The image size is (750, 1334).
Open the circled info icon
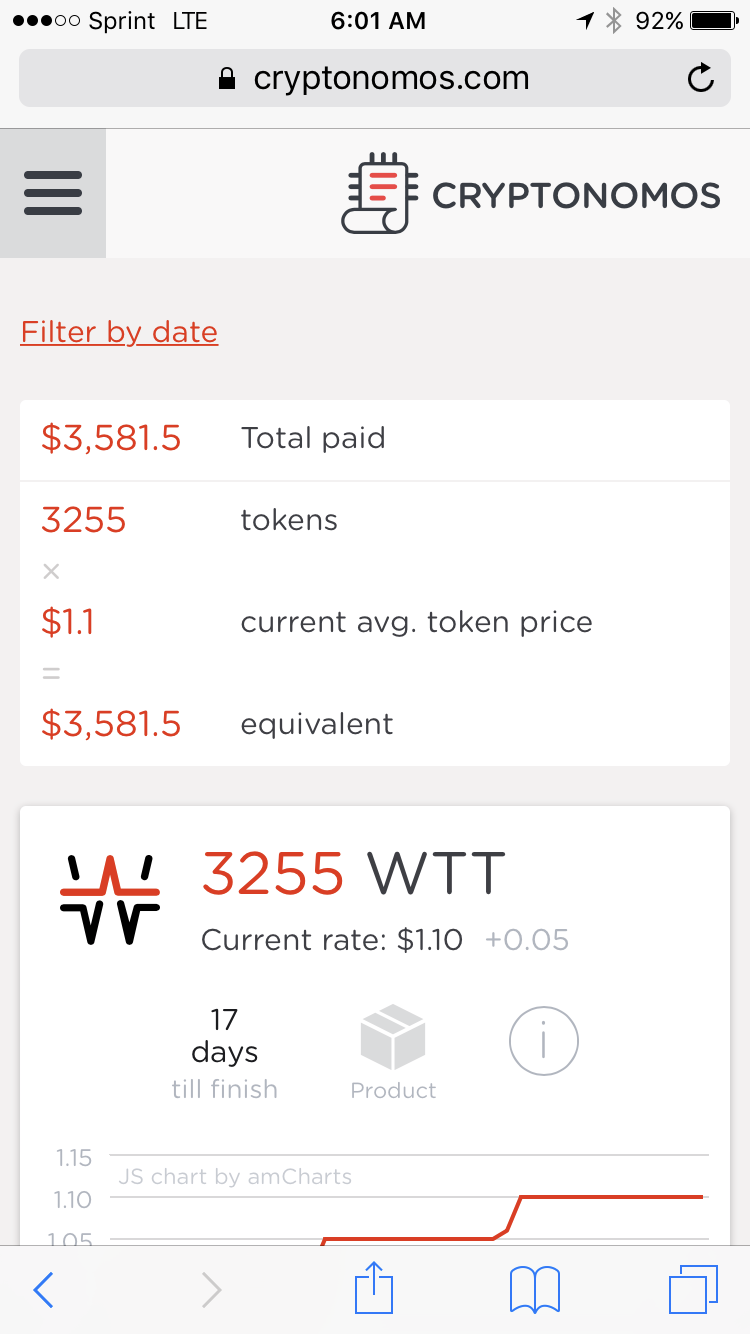[544, 1041]
